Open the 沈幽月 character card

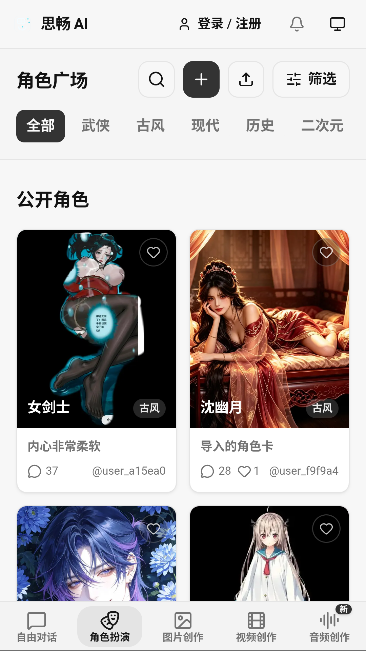269,361
